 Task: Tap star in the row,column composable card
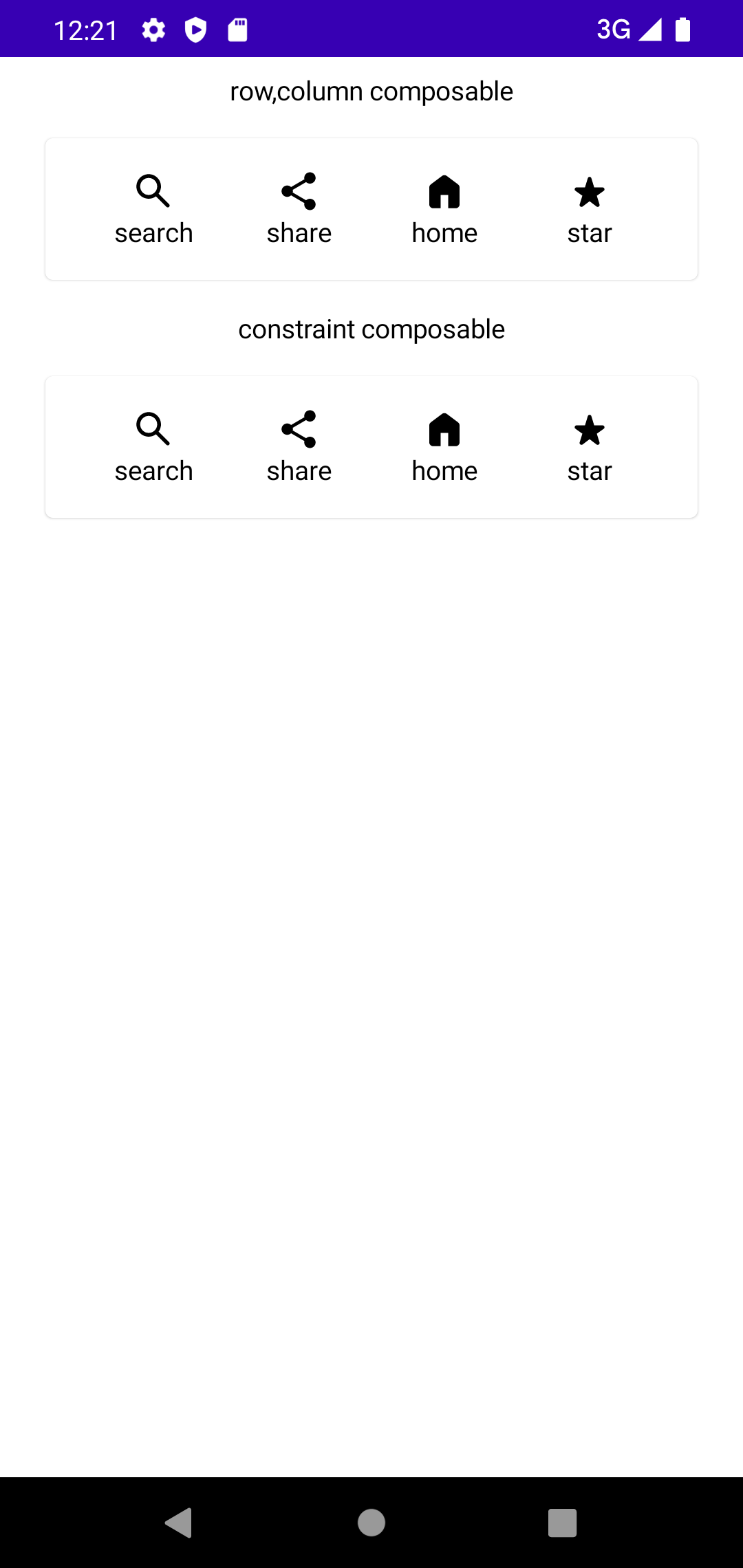(590, 209)
